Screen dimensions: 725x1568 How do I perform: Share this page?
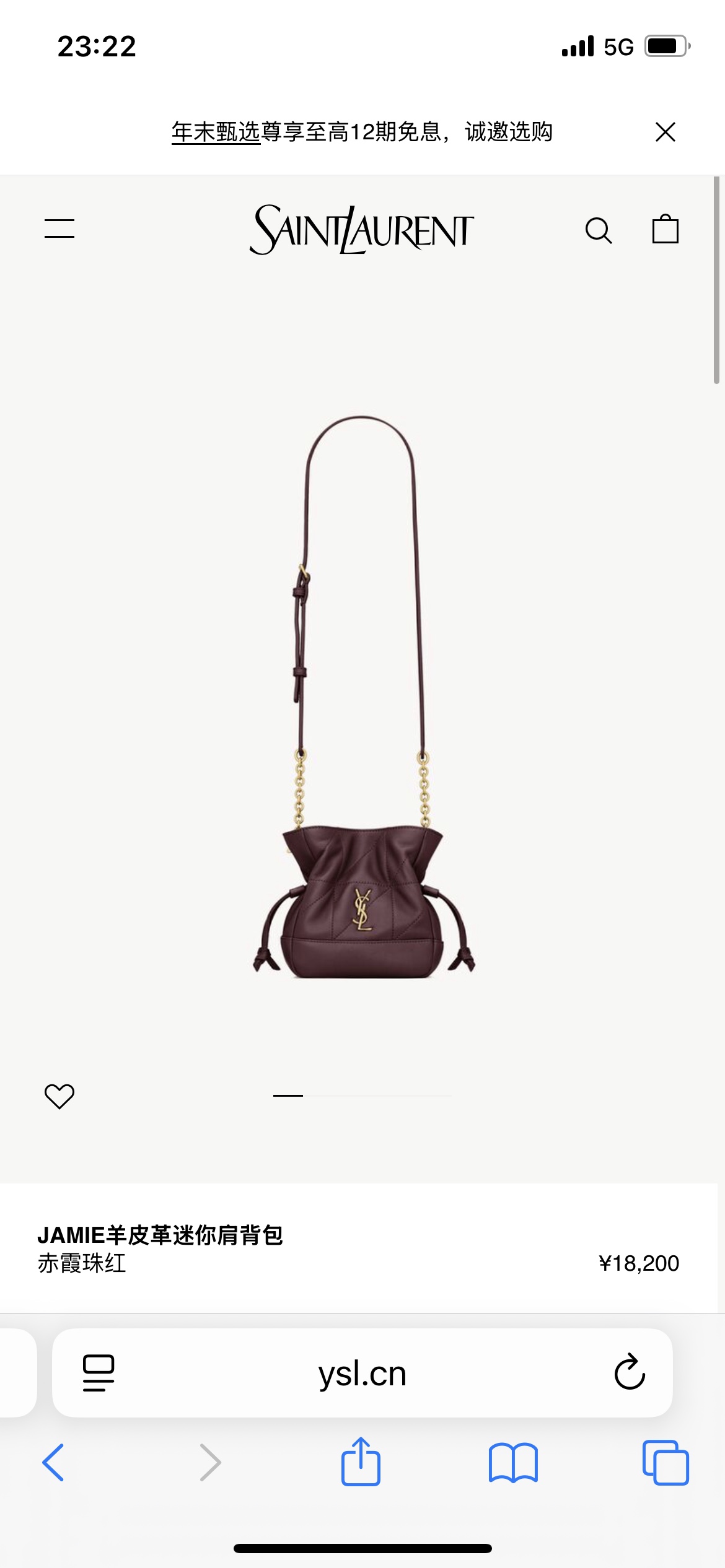[361, 1461]
